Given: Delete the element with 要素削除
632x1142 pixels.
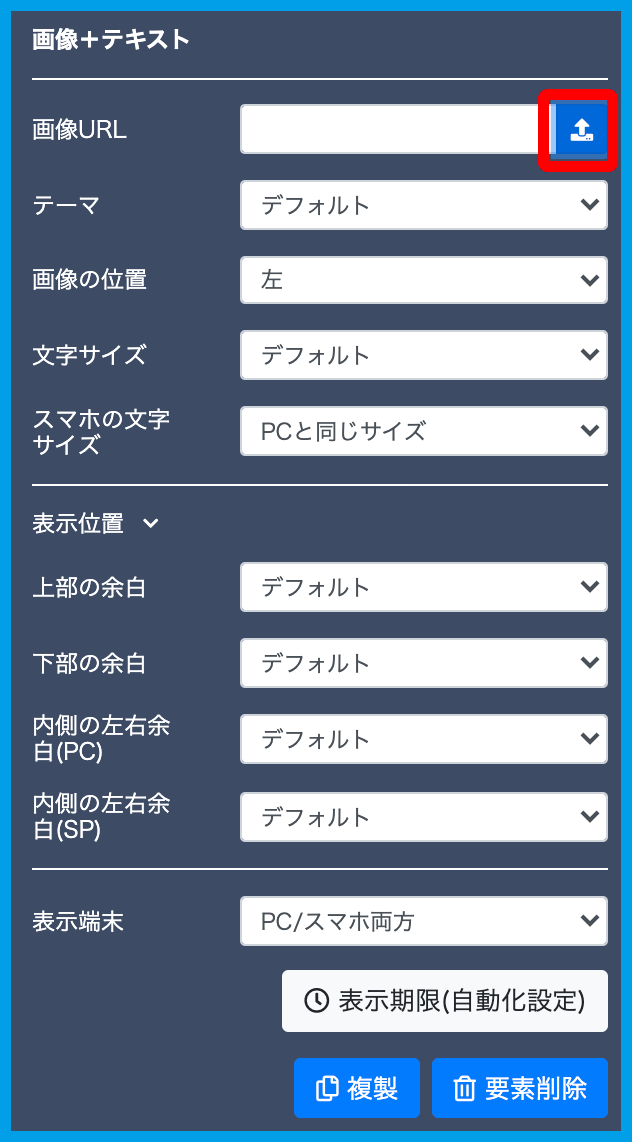Looking at the screenshot, I should [x=519, y=1088].
